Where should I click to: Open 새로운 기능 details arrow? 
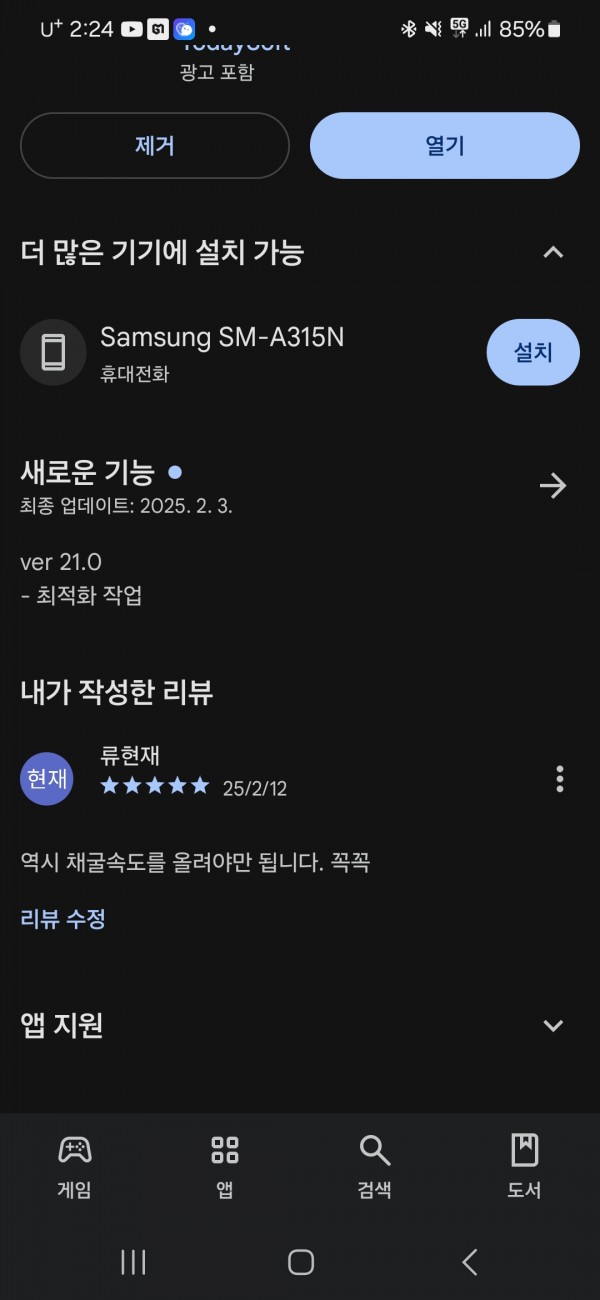tap(553, 486)
